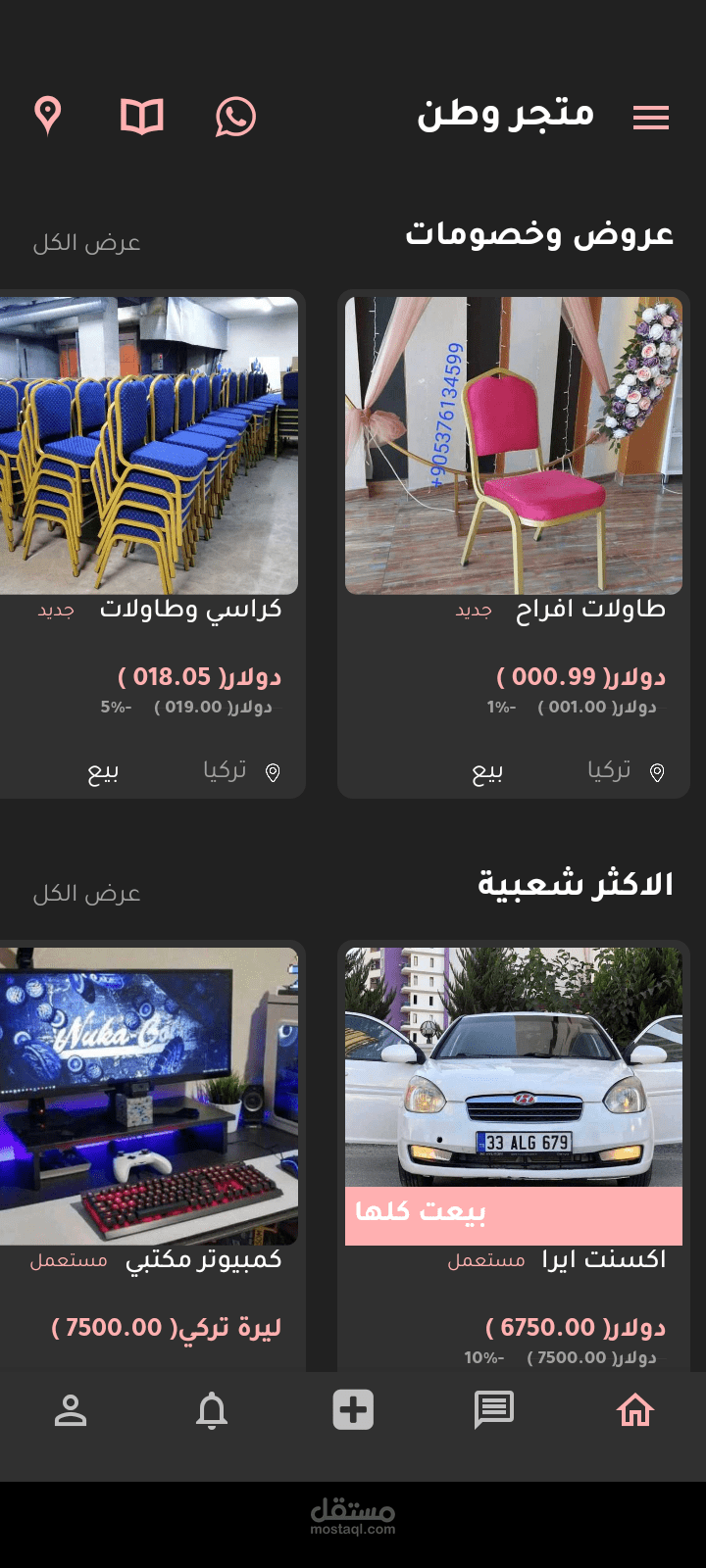Screen dimensions: 706x1568
Task: Open the profile icon in bottom navigation
Action: pos(71,1410)
